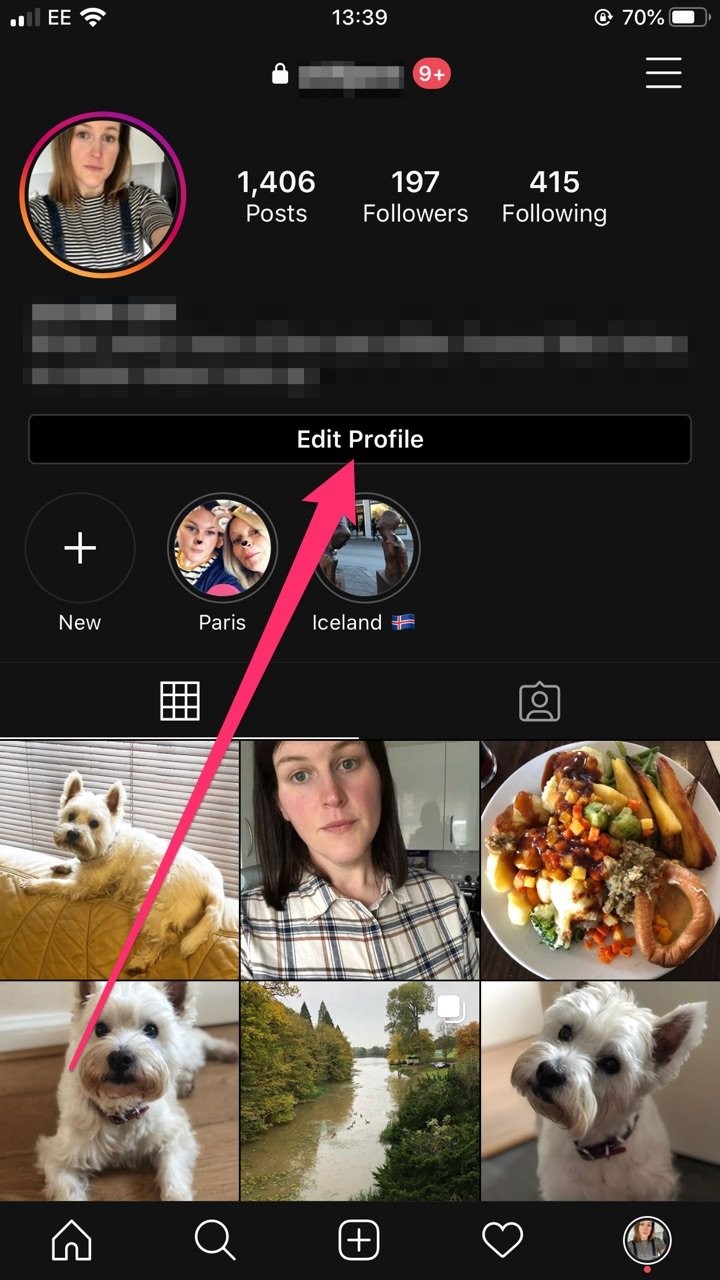The height and width of the screenshot is (1280, 720).
Task: Switch to the tagged photos tab
Action: (x=539, y=701)
